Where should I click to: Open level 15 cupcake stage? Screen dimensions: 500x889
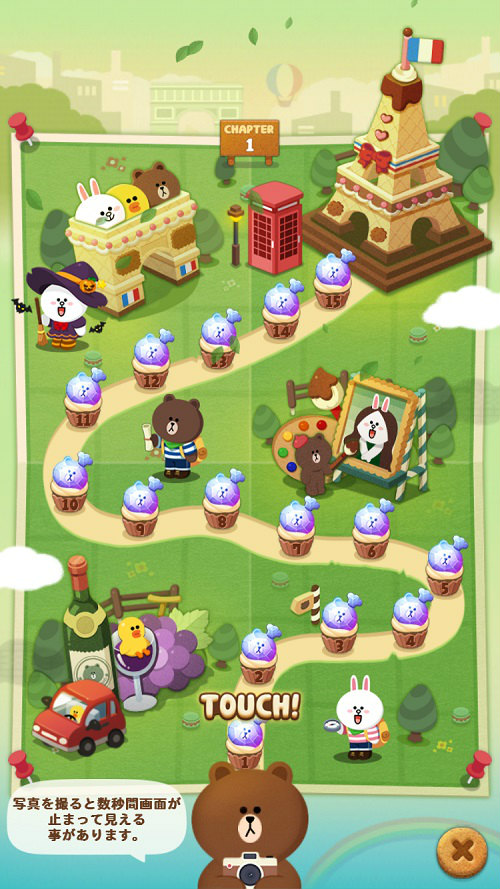(333, 279)
